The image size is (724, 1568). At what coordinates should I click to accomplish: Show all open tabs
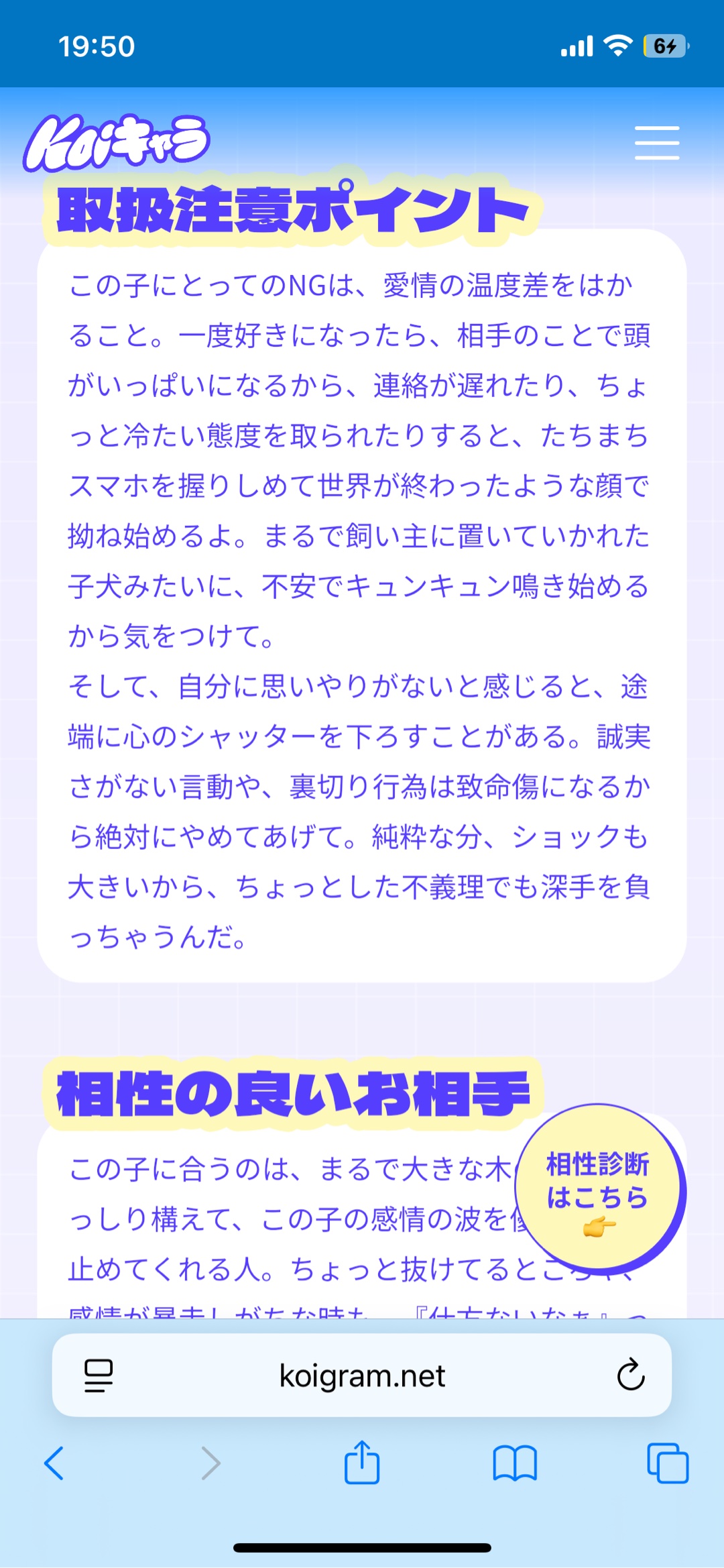[667, 1463]
